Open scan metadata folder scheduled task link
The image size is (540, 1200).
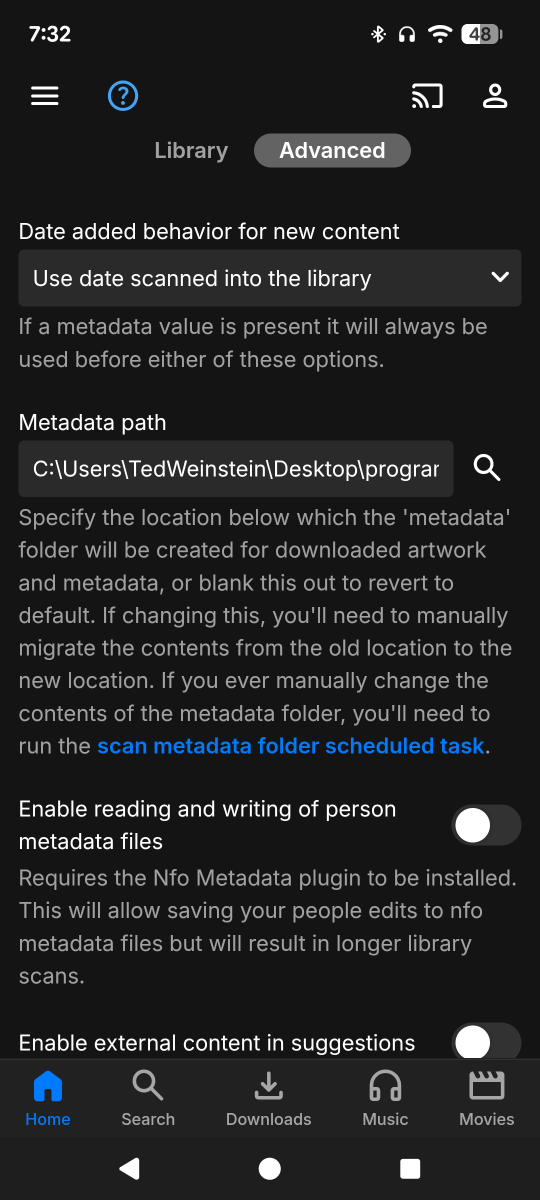coord(291,746)
